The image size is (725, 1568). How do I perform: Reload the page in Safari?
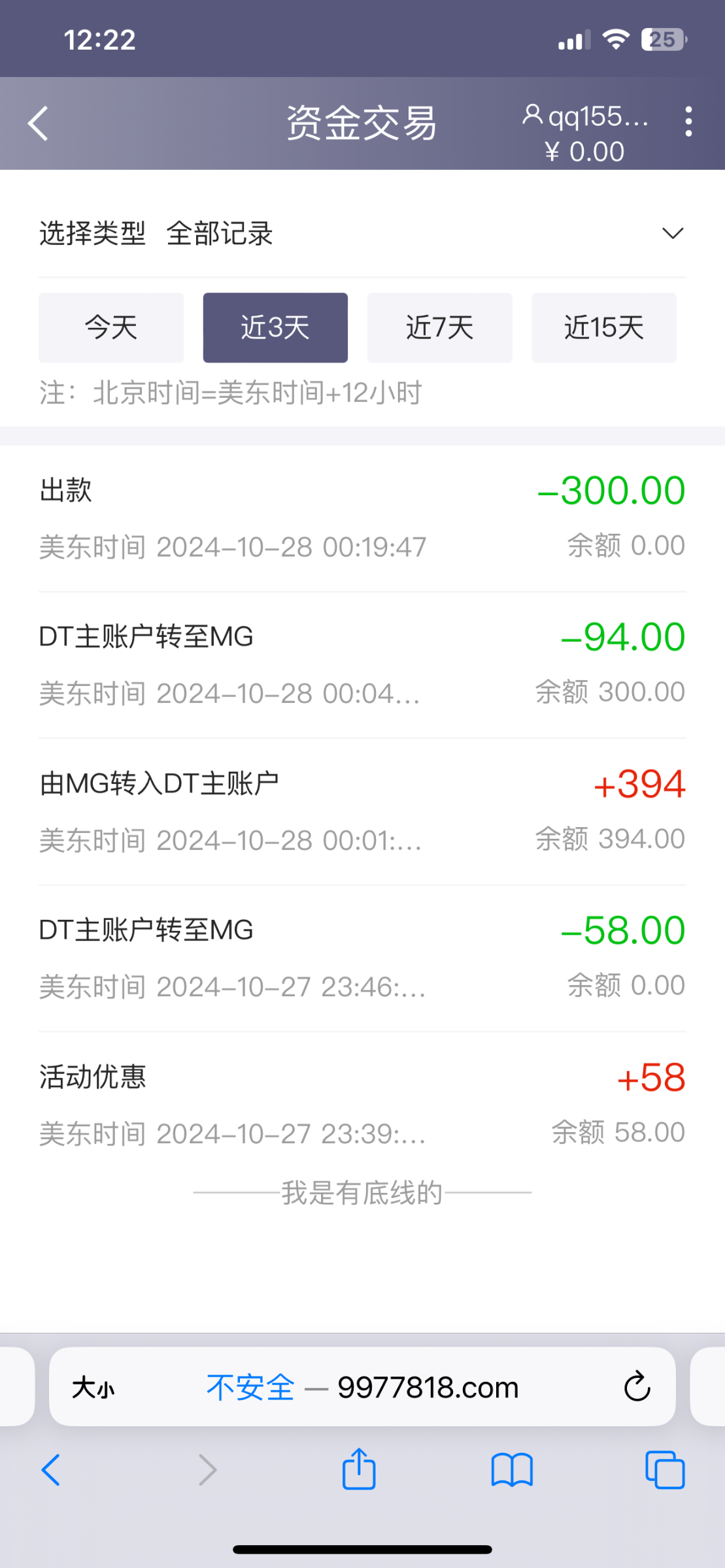tap(637, 1386)
